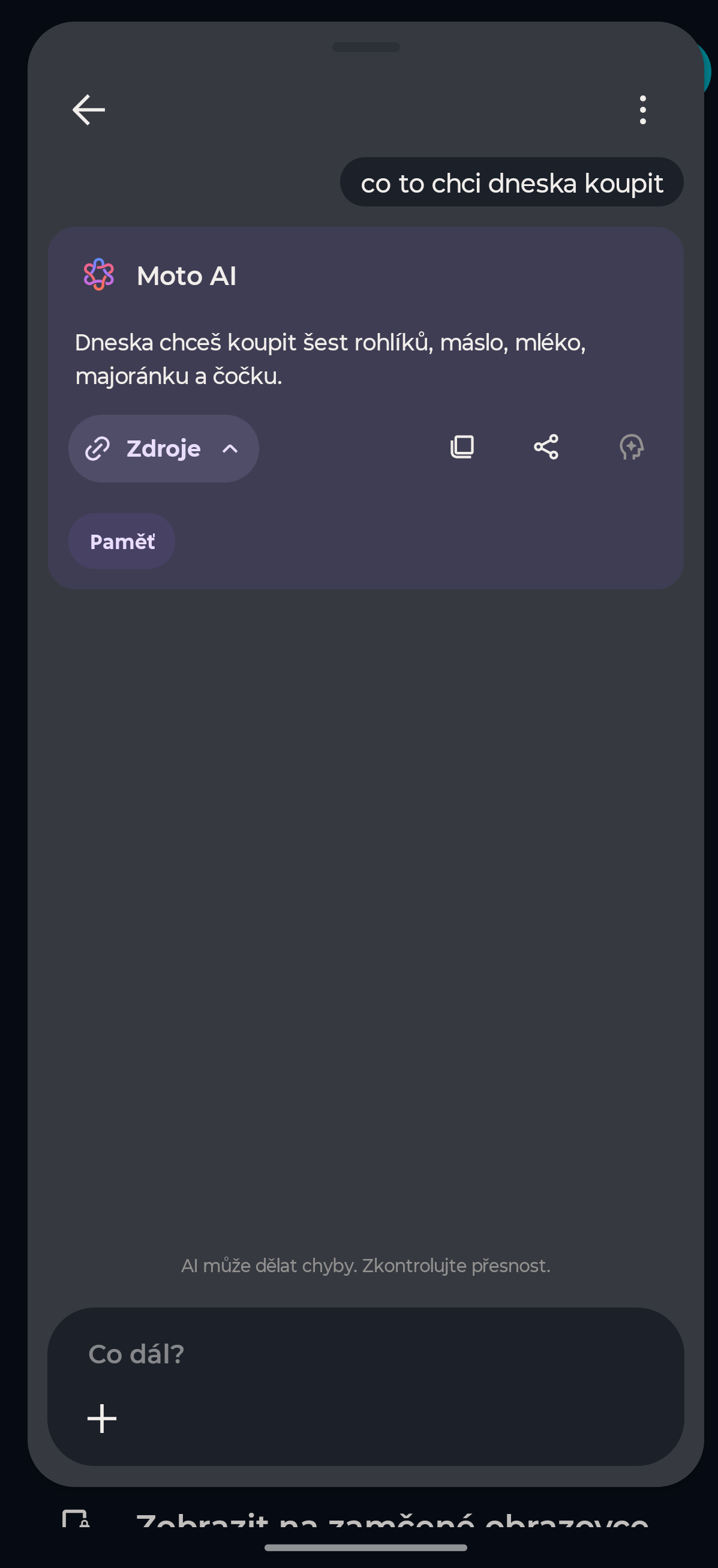Image resolution: width=718 pixels, height=1568 pixels.
Task: Add an attachment with the plus icon
Action: pos(101,1419)
